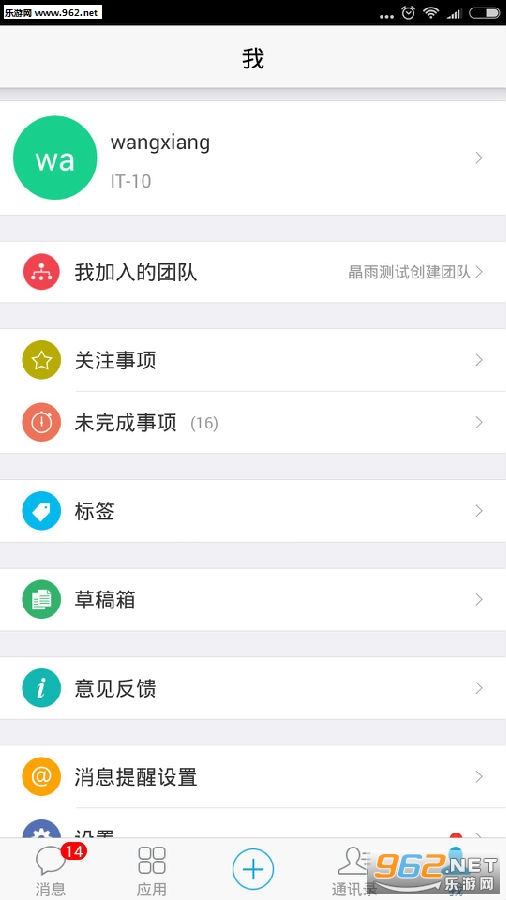Open 我加入的团队 row

coord(253,272)
